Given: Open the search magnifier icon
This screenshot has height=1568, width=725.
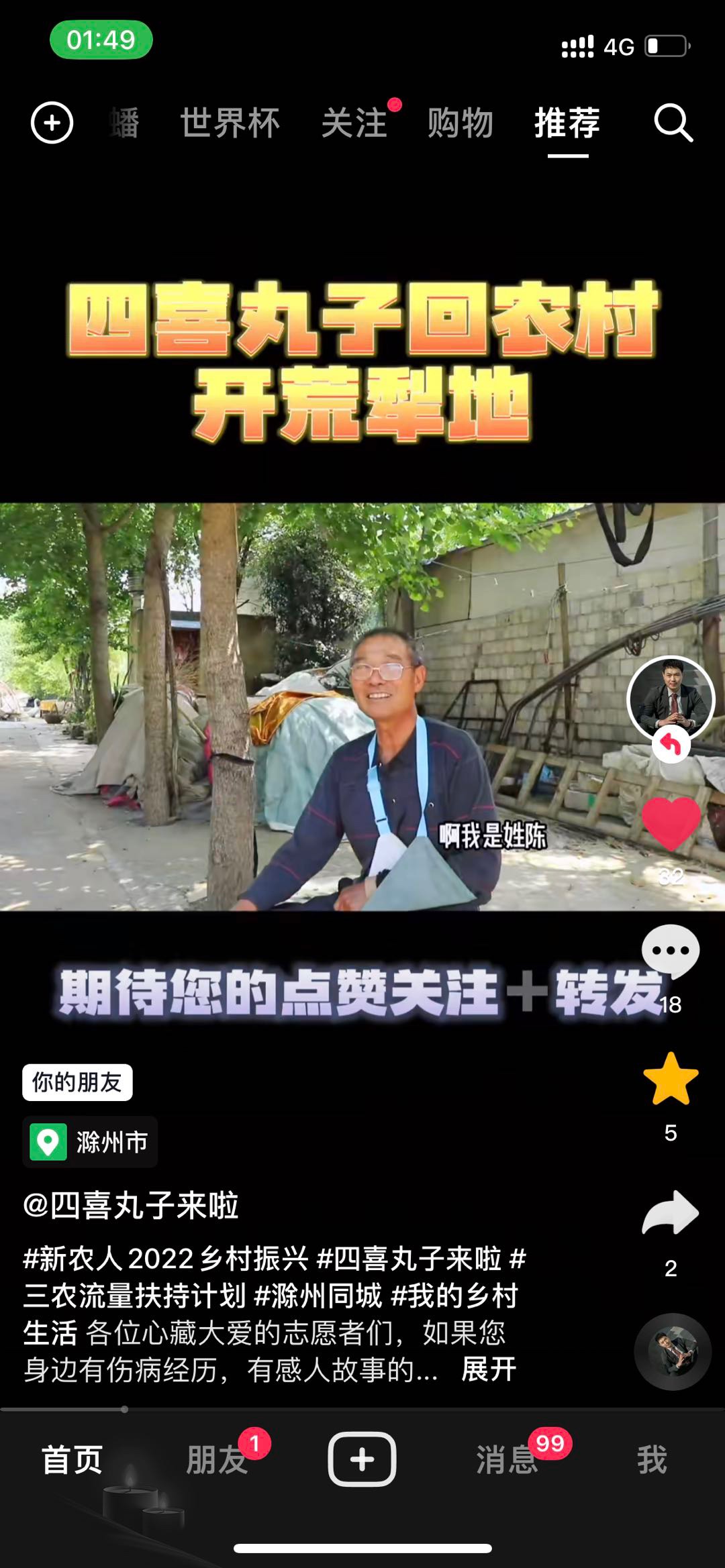Looking at the screenshot, I should (x=673, y=123).
